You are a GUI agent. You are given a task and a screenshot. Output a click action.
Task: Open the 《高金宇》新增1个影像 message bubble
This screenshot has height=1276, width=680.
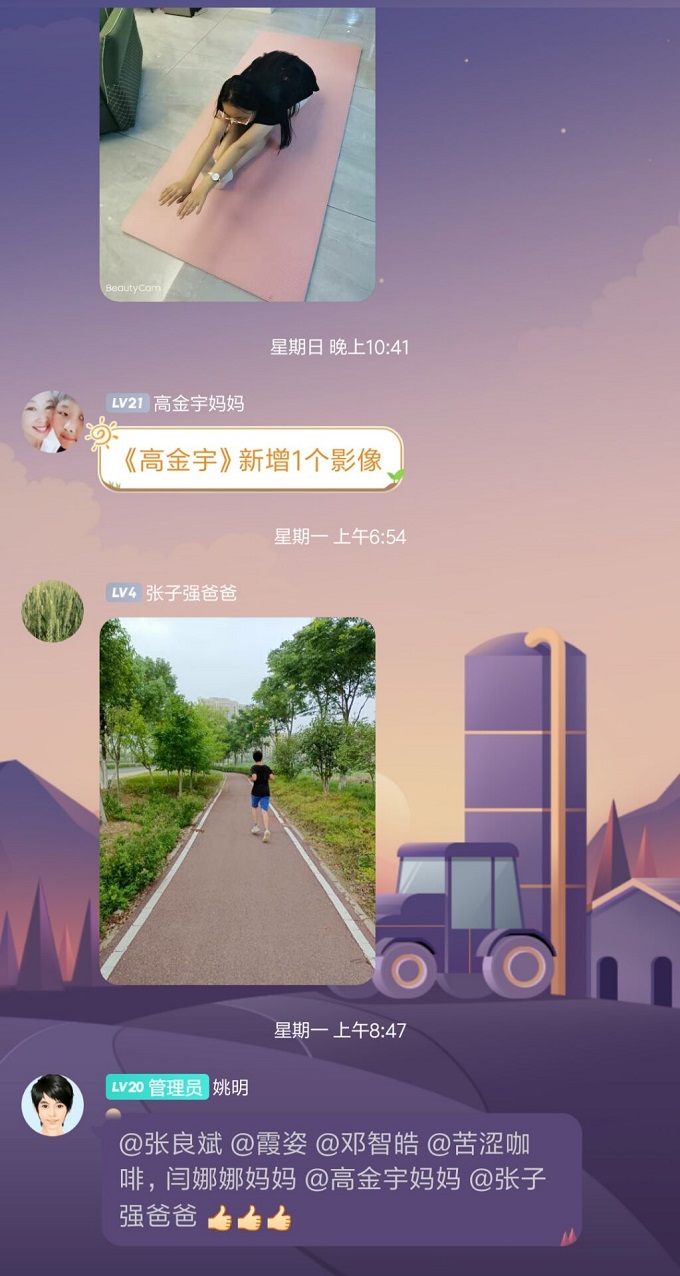[x=250, y=460]
